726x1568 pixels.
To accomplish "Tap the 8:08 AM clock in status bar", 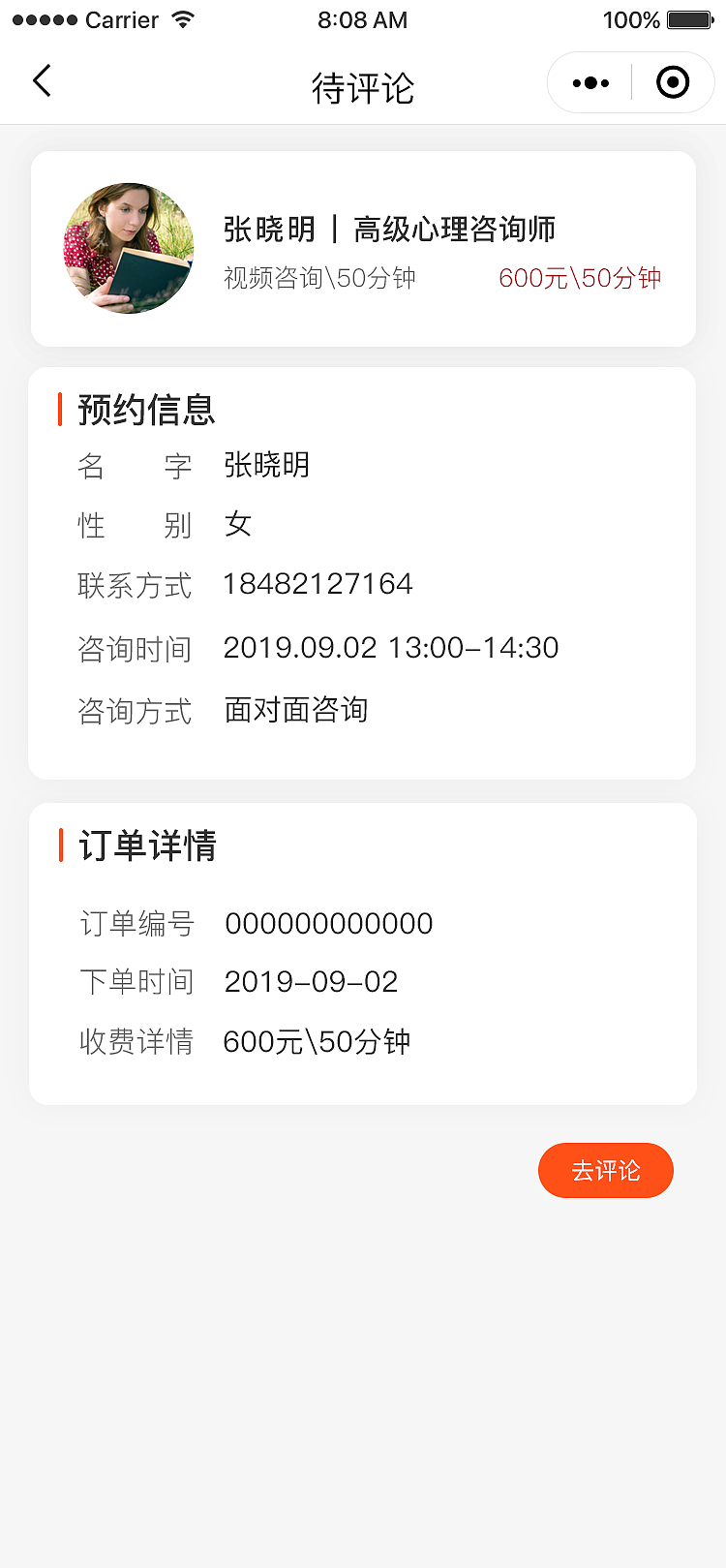I will pos(363,19).
